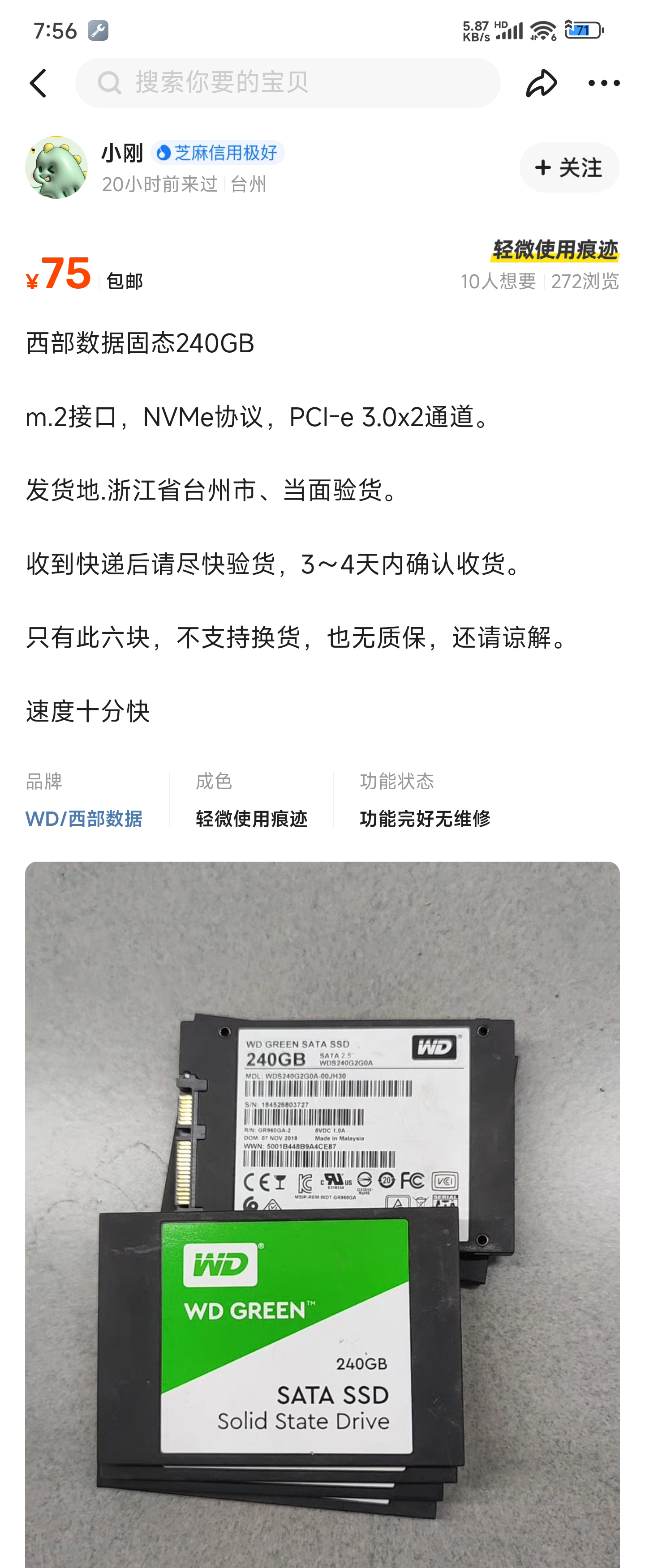
Task: Open the WD/西部数据 brand link
Action: (x=84, y=819)
